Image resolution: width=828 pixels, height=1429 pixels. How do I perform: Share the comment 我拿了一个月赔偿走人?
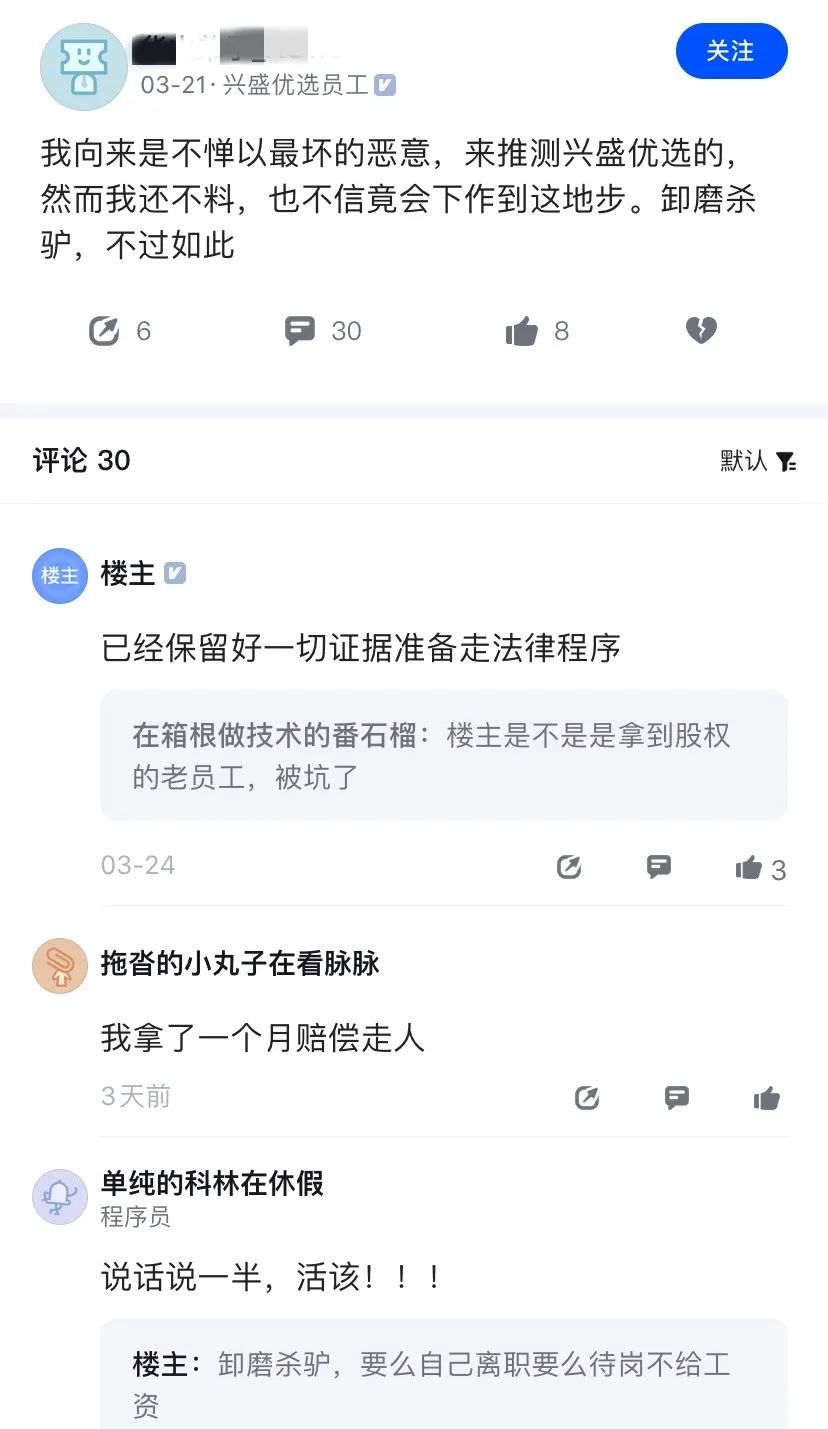pos(587,1099)
